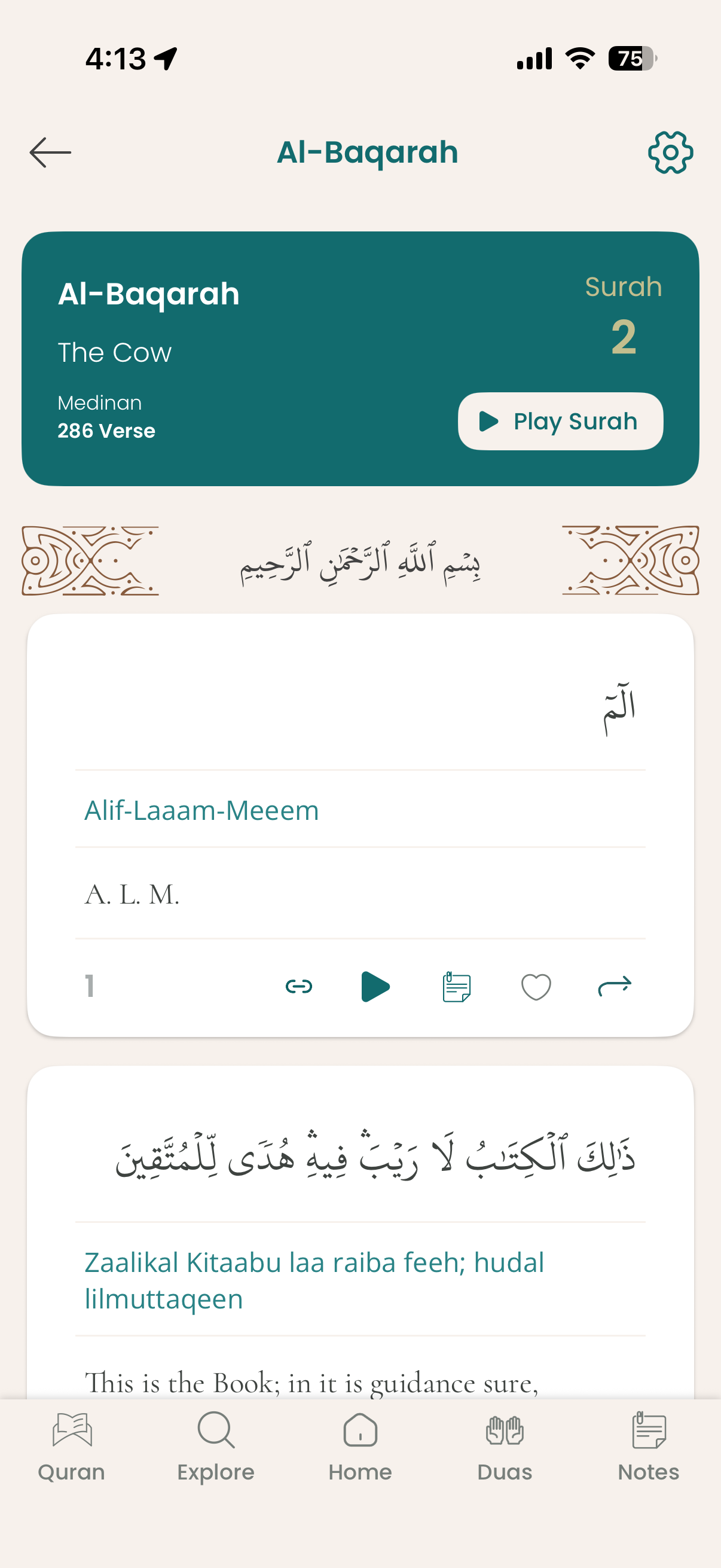Open the Explore tab
This screenshot has height=1568, width=721.
(216, 1447)
